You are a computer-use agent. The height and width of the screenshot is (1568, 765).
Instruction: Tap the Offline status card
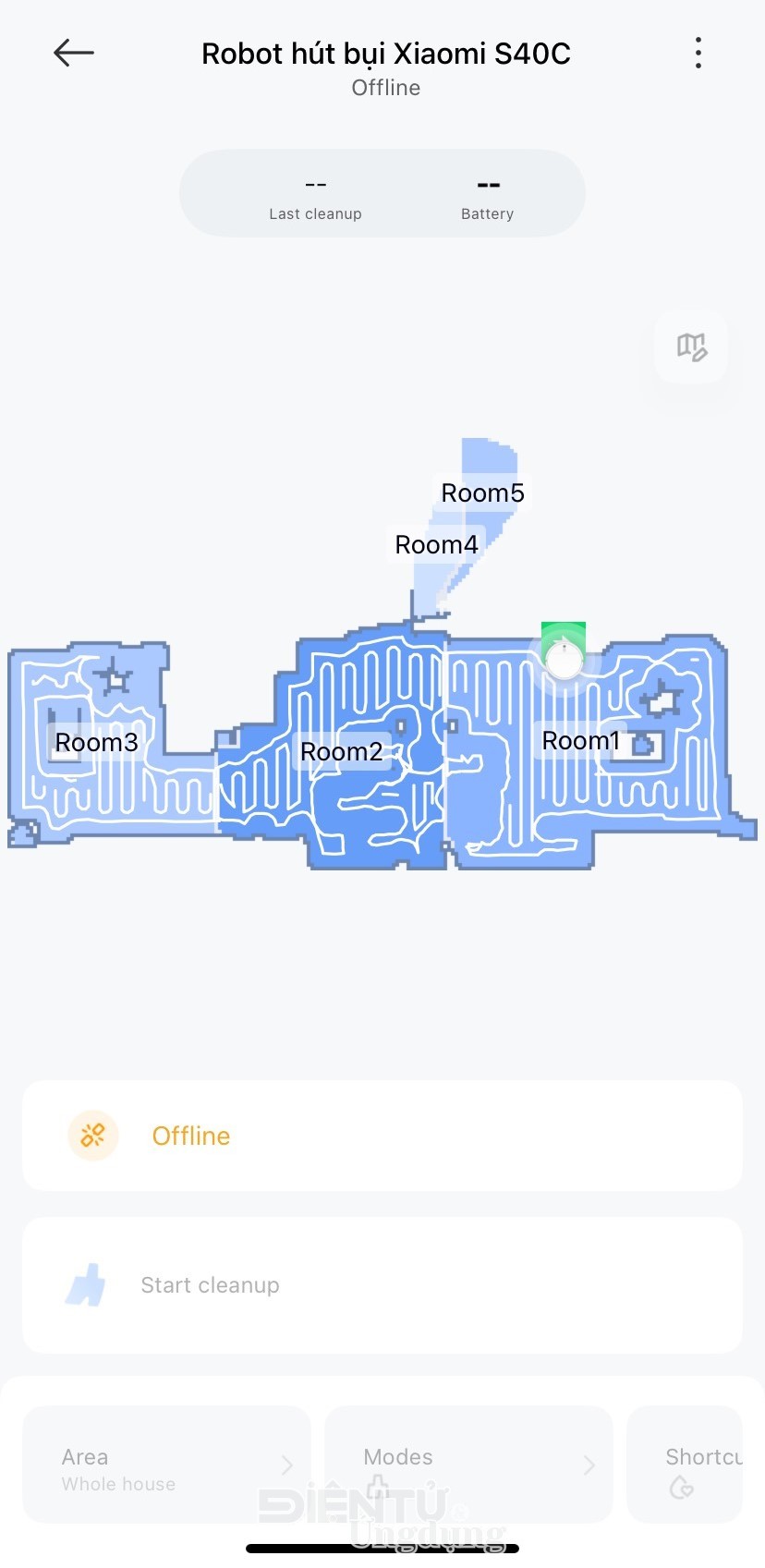point(382,1136)
